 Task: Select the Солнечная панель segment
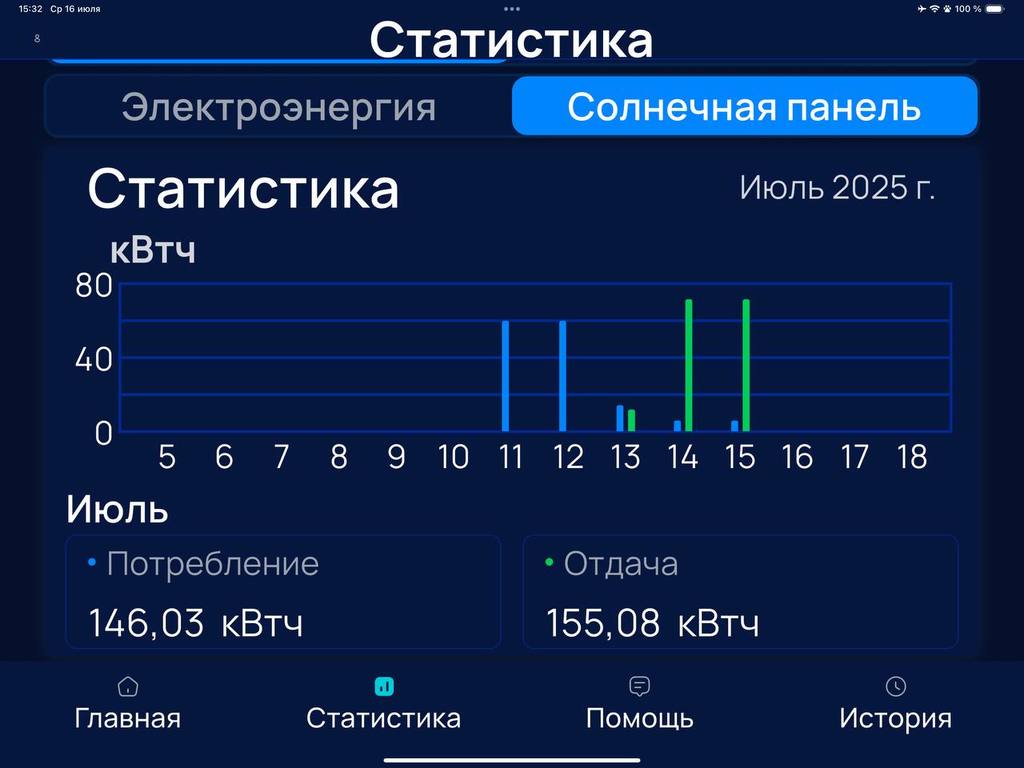[744, 107]
